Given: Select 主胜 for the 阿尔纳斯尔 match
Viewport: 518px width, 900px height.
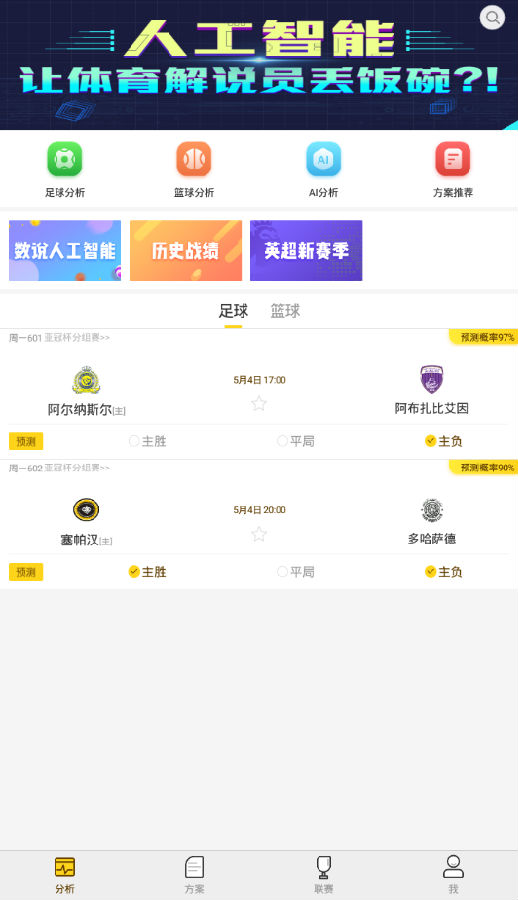Looking at the screenshot, I should pyautogui.click(x=148, y=441).
